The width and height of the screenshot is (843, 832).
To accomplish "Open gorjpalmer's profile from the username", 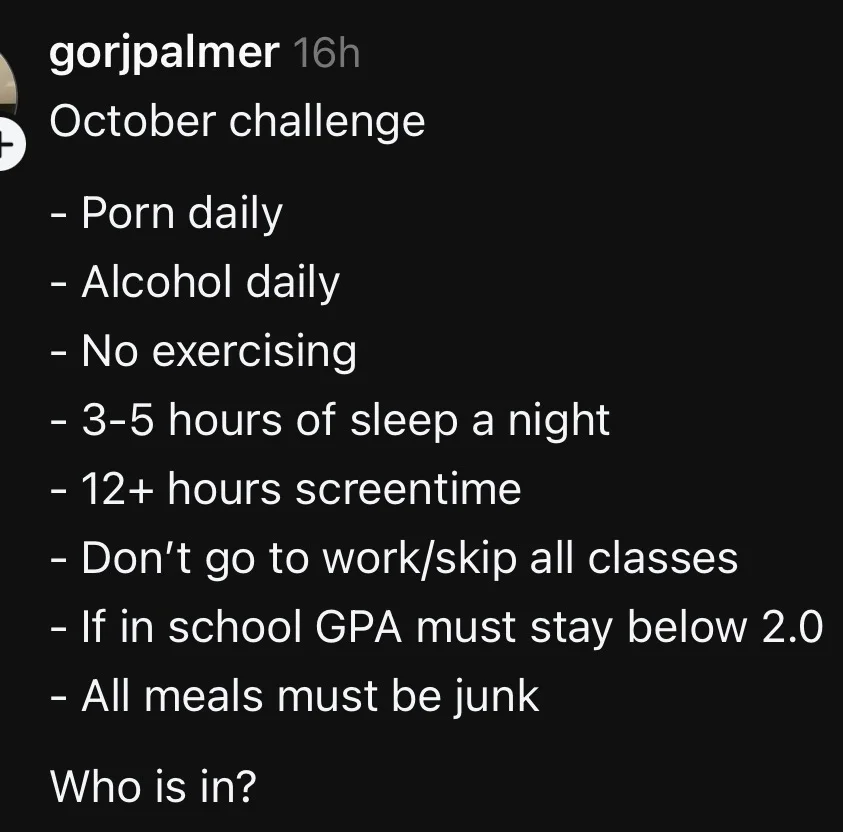I will click(x=164, y=52).
